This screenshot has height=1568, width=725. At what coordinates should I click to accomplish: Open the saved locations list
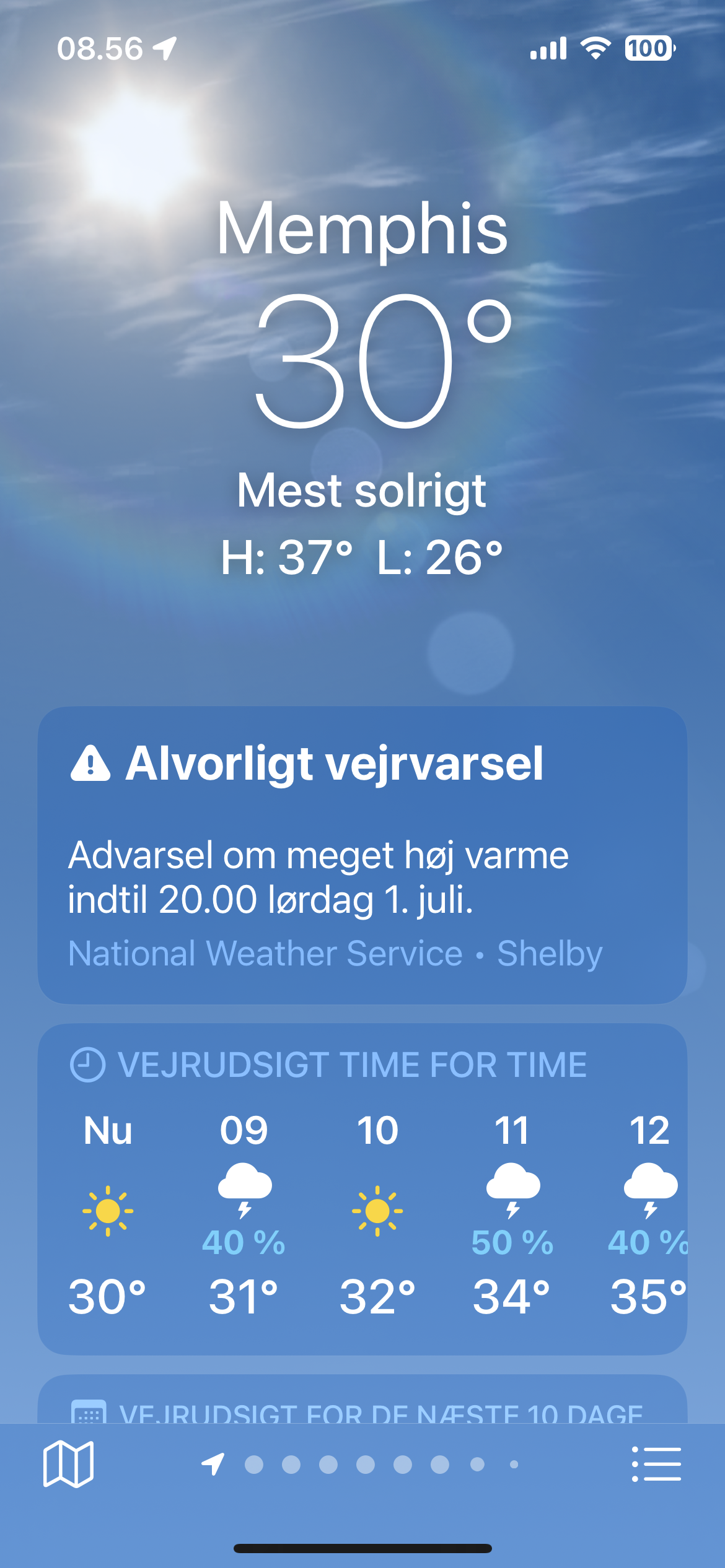pyautogui.click(x=656, y=1464)
